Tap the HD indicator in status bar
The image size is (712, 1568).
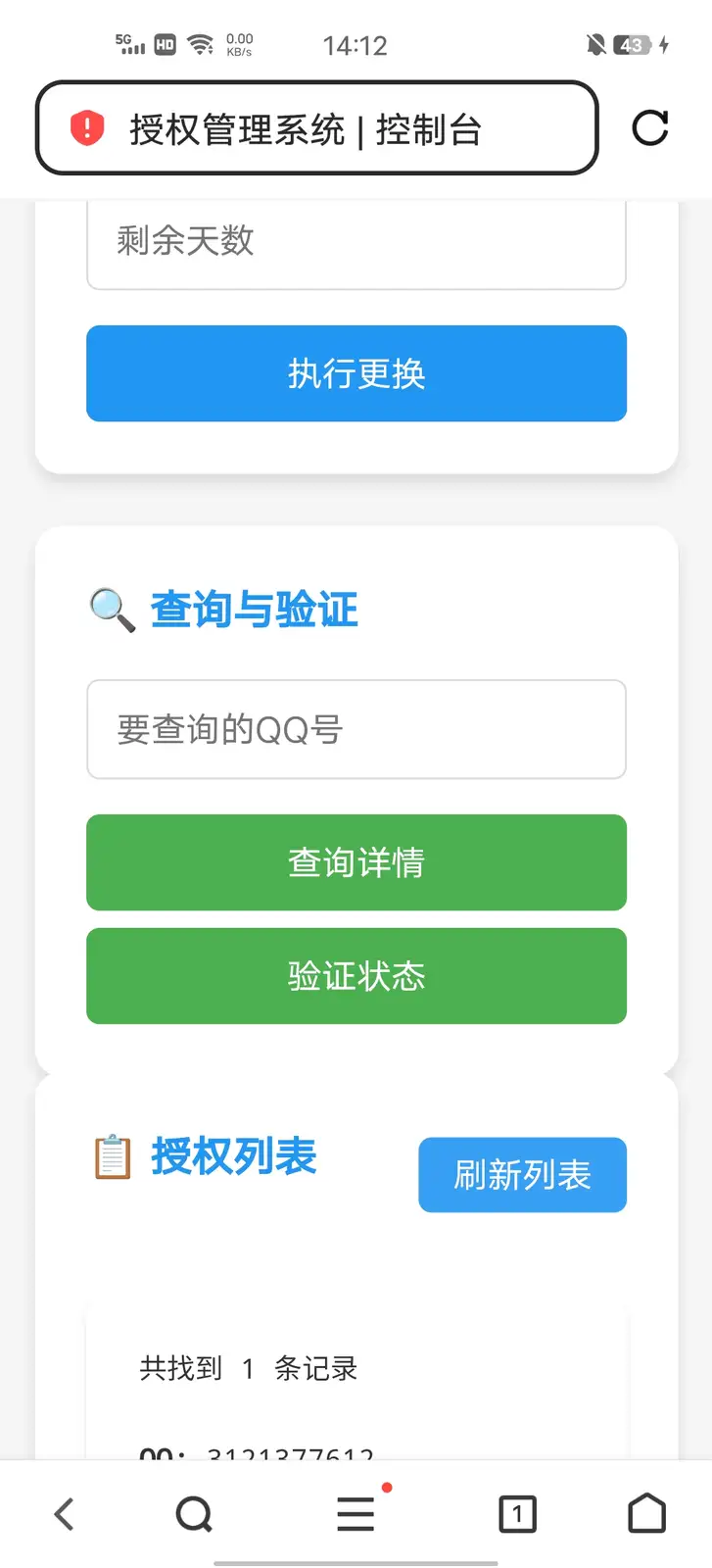pos(165,44)
